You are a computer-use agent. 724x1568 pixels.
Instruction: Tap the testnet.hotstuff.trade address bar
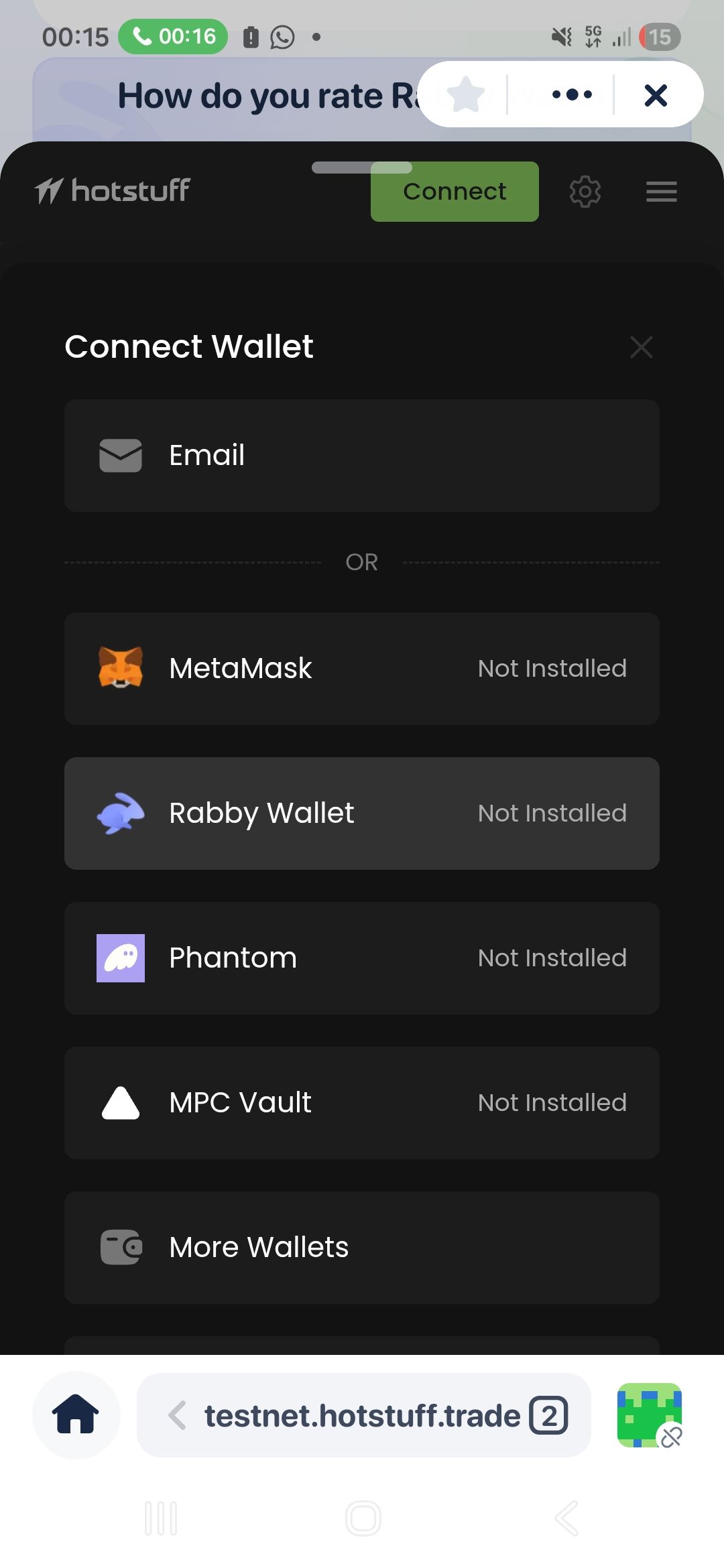(362, 1415)
